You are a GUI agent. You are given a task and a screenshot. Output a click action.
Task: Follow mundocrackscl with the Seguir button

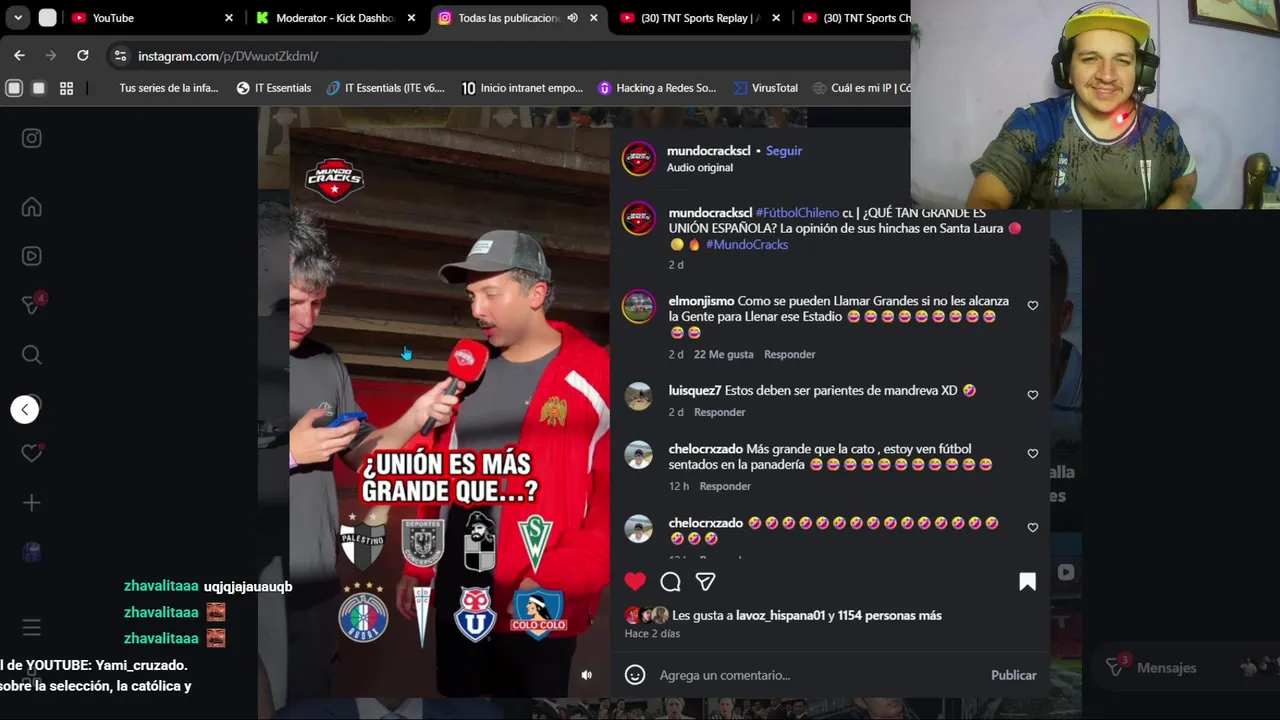(x=783, y=151)
